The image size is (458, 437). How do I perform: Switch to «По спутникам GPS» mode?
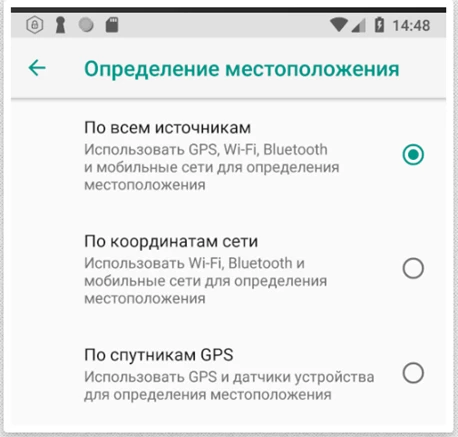228,374
